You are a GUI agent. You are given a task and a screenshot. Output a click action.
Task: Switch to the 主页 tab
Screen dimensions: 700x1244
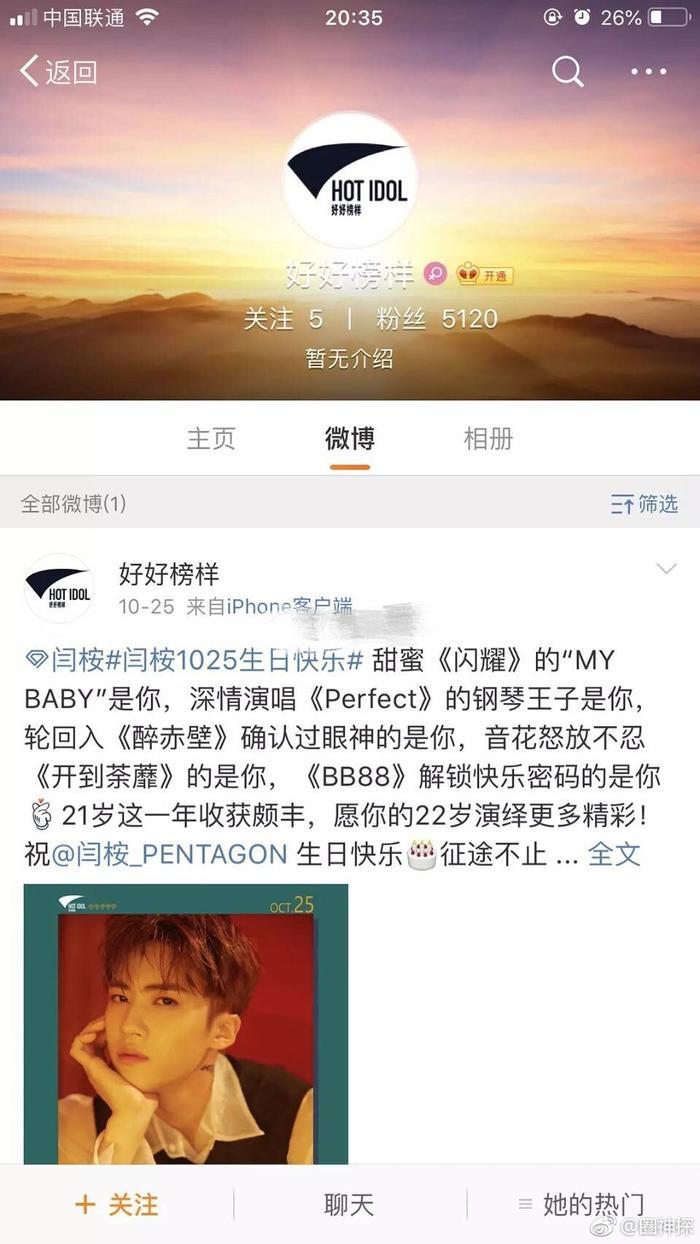click(211, 438)
